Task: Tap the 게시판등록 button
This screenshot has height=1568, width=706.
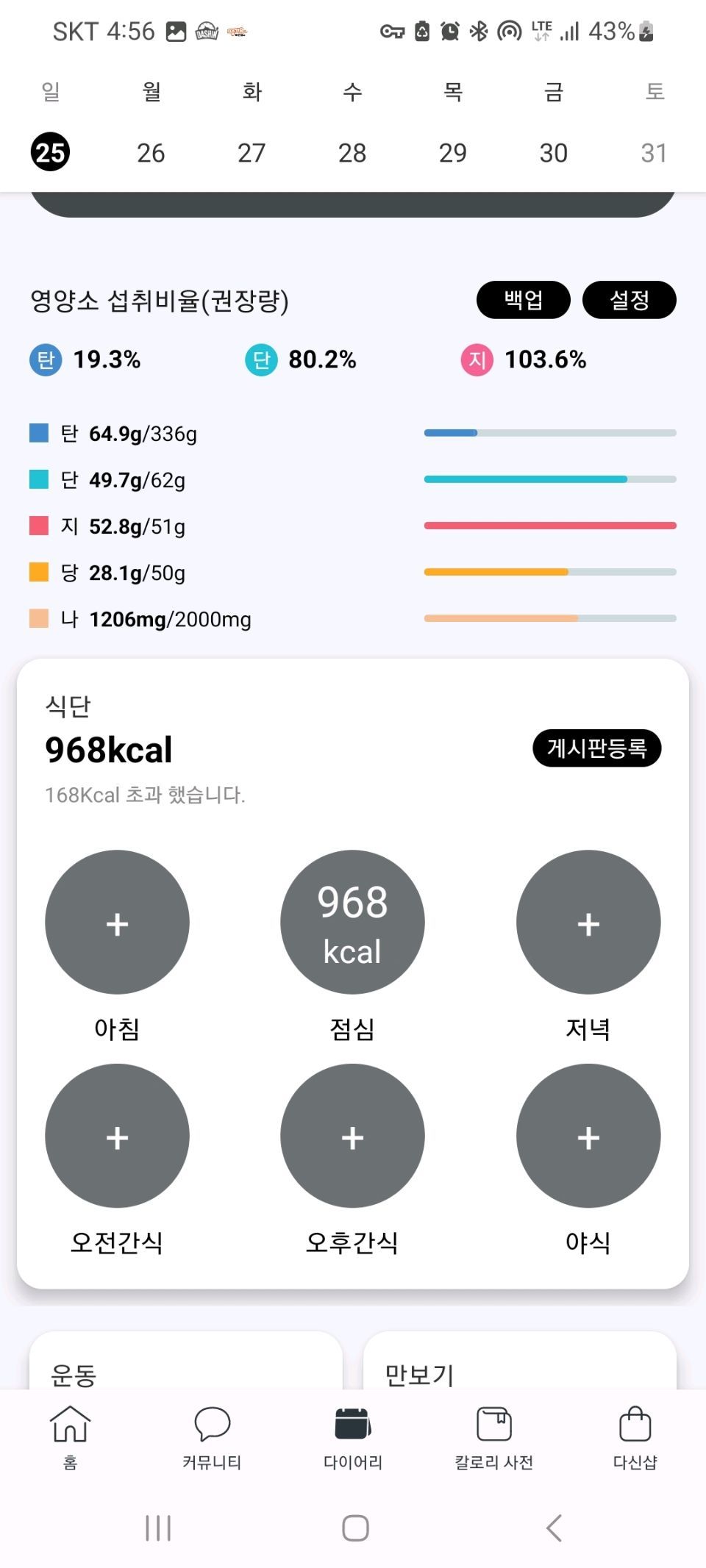Action: tap(597, 748)
